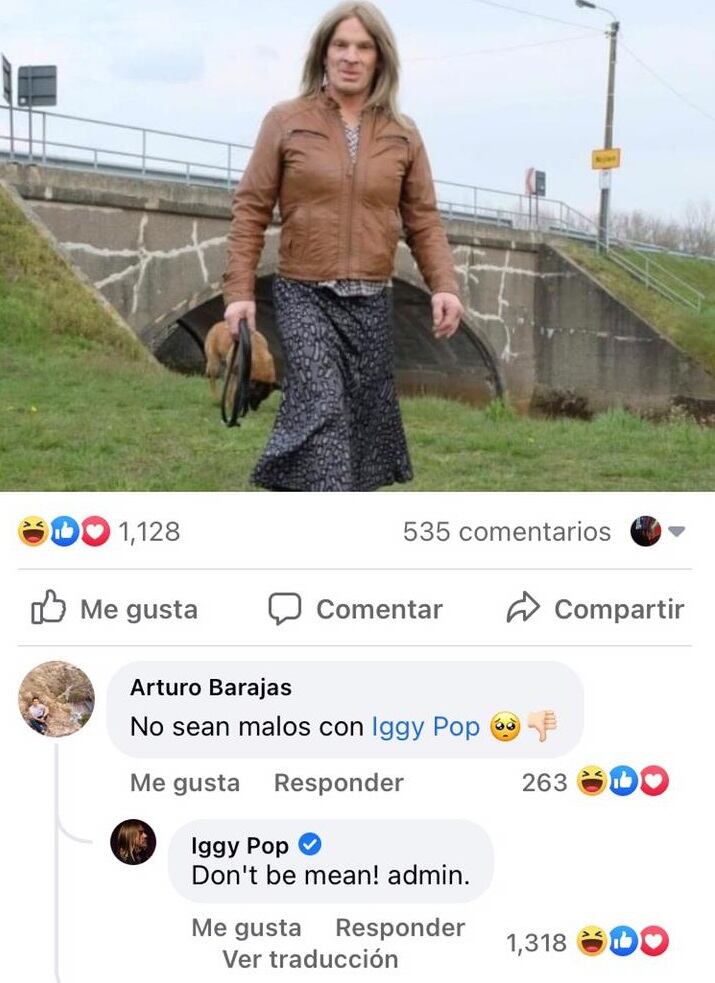Open the comment-as profile dropdown
The height and width of the screenshot is (983, 715).
point(658,532)
